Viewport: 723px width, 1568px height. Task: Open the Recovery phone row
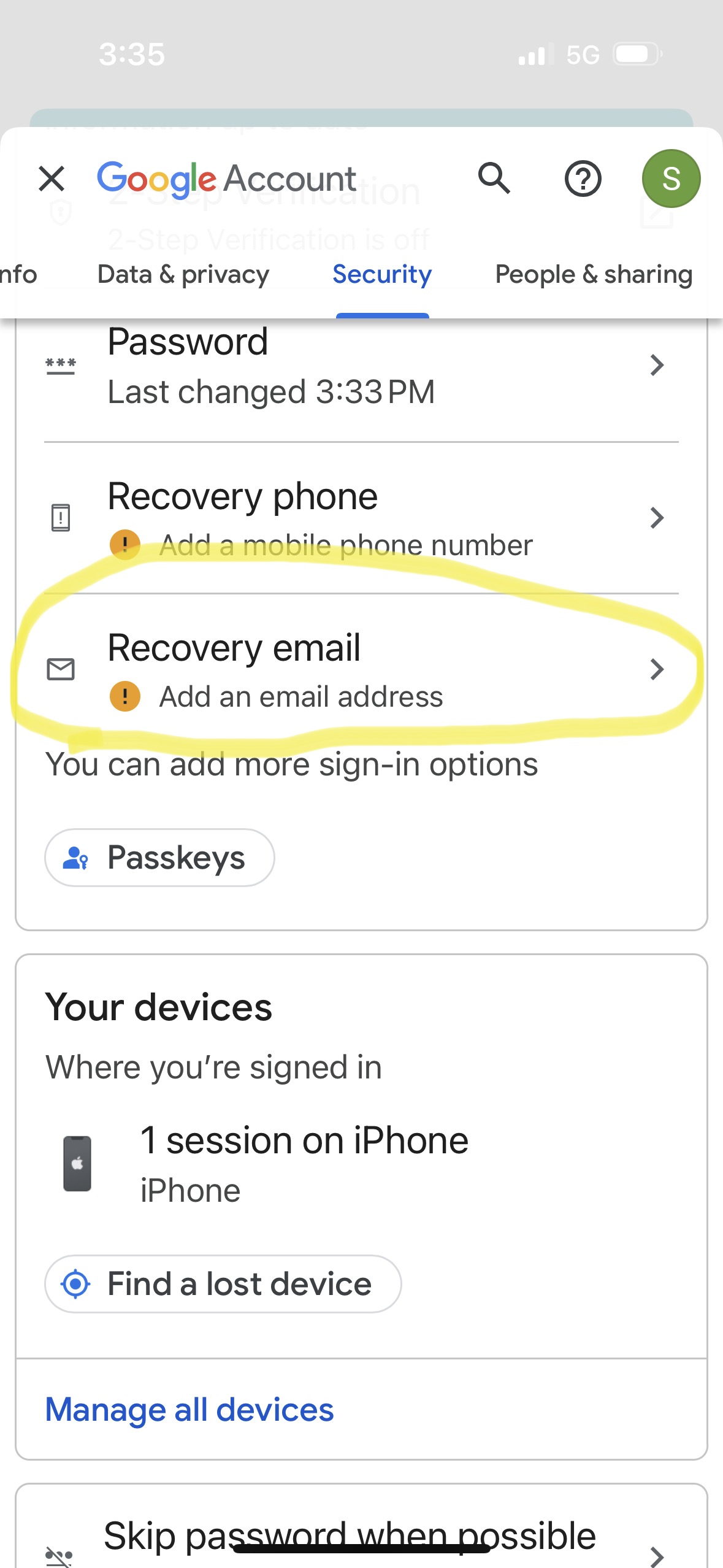362,518
